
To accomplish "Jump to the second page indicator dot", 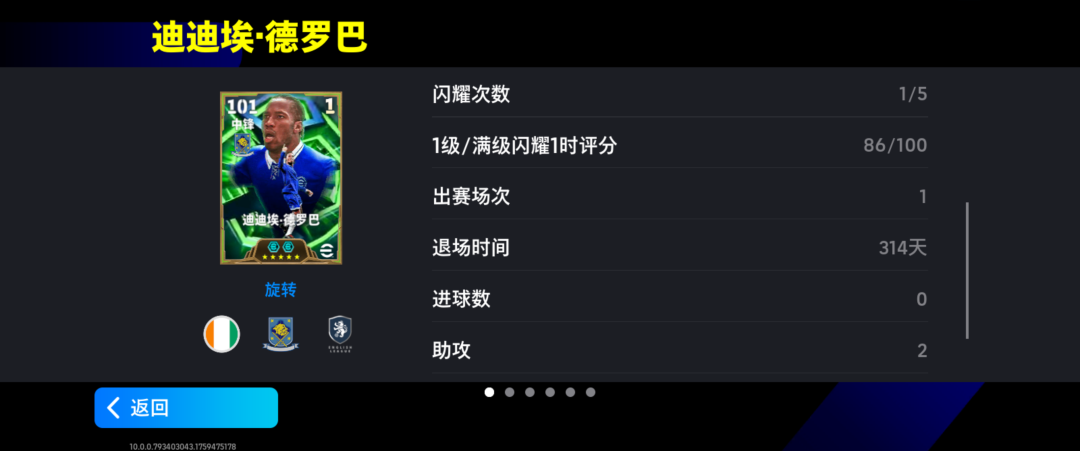I will 510,392.
